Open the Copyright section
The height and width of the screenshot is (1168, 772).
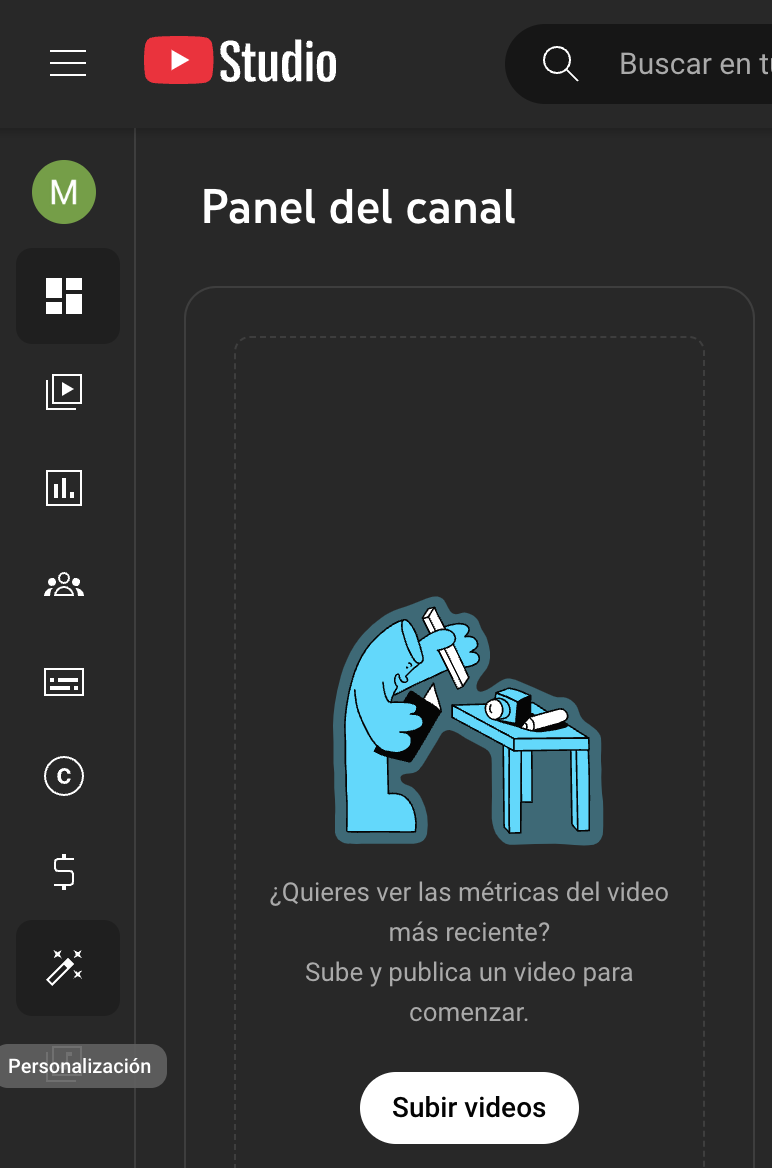[64, 776]
